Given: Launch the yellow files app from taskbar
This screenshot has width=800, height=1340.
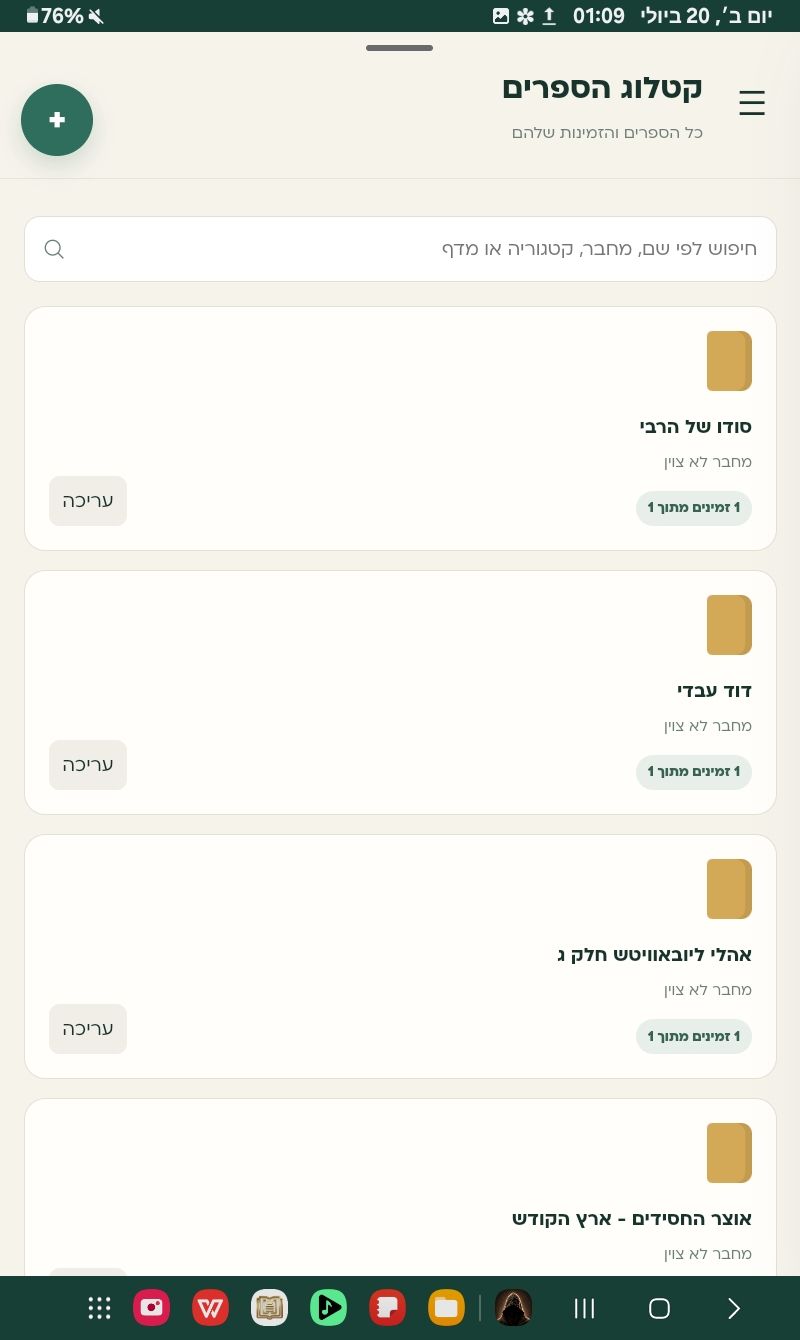Looking at the screenshot, I should pos(446,1308).
